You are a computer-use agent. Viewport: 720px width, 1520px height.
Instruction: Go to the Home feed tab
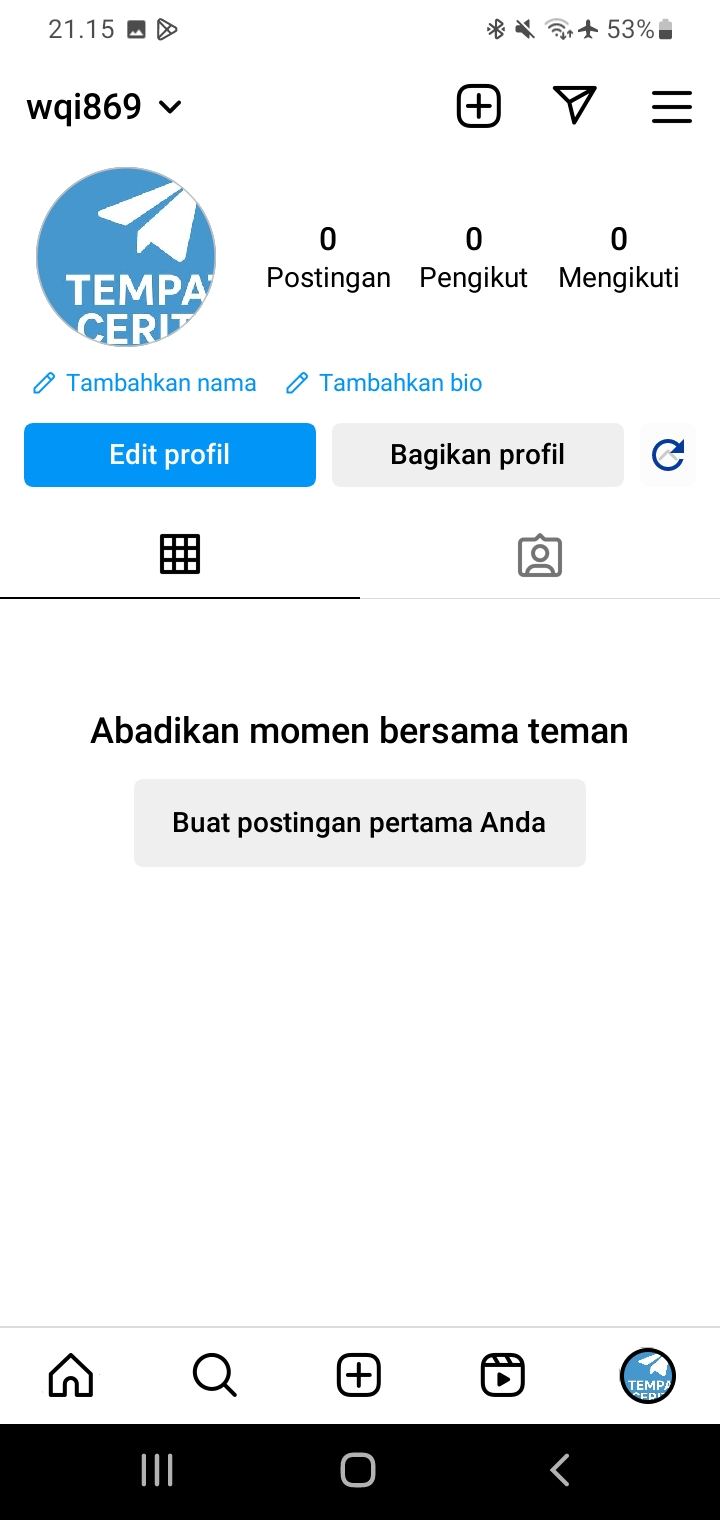click(x=71, y=1375)
